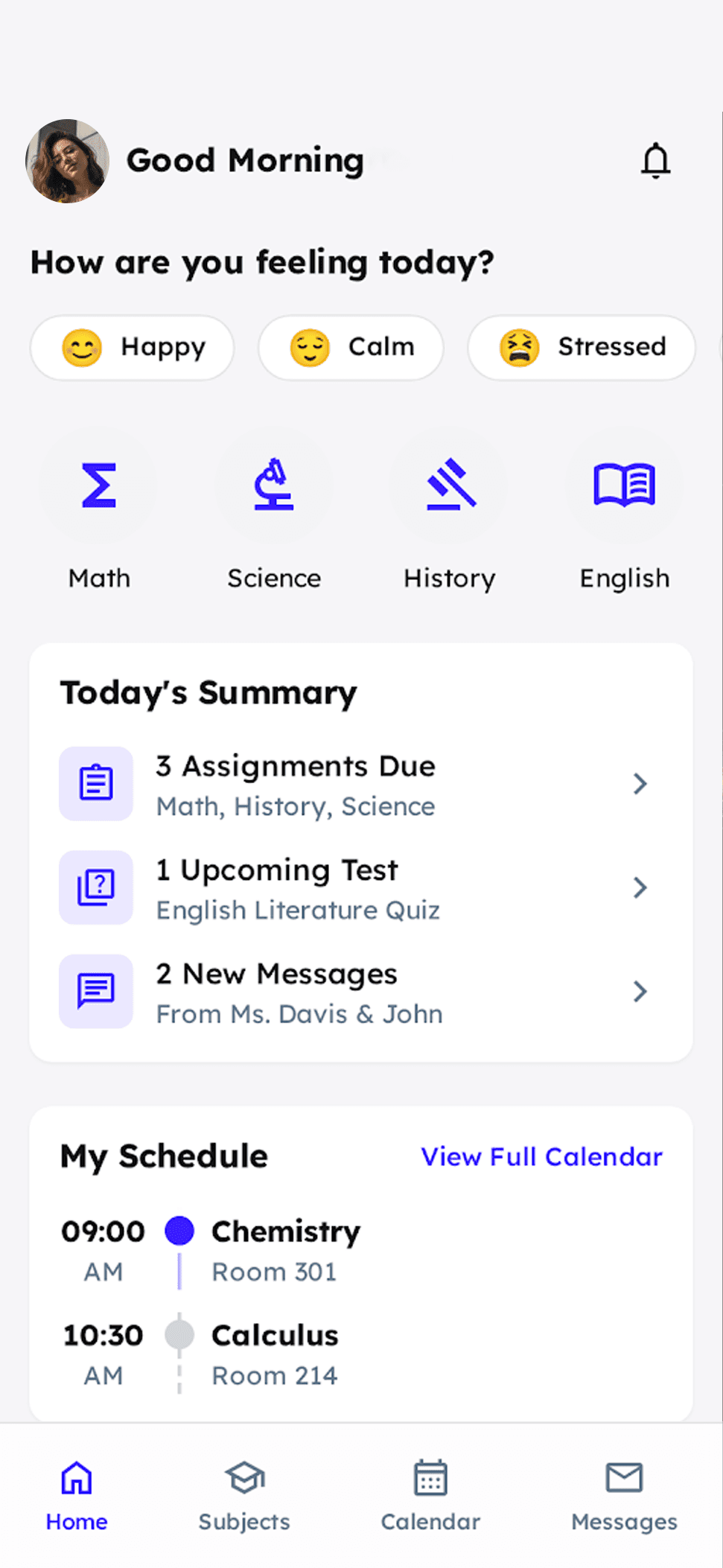Image resolution: width=723 pixels, height=1568 pixels.
Task: Expand the 1 Upcoming Test item
Action: tap(639, 887)
